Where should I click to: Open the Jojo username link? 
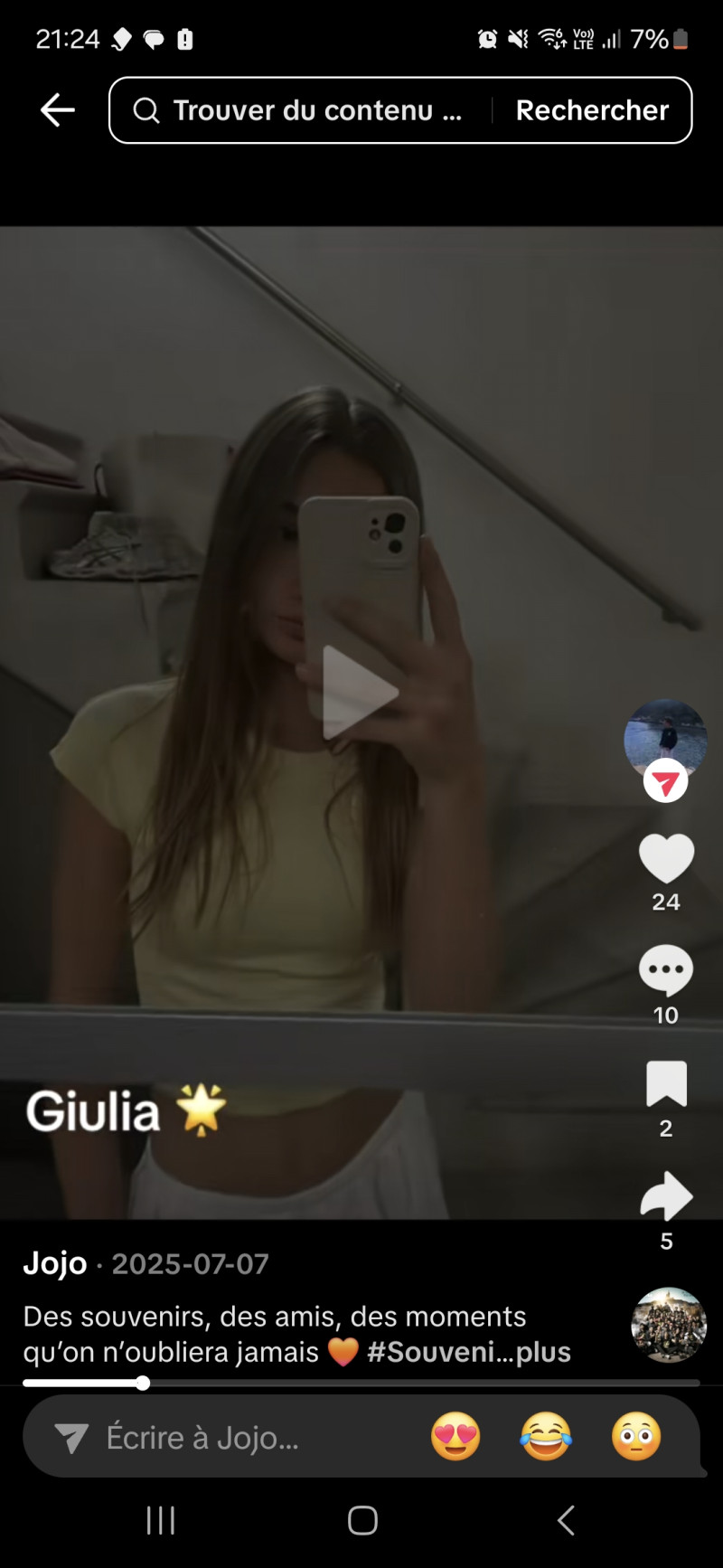tap(55, 1263)
